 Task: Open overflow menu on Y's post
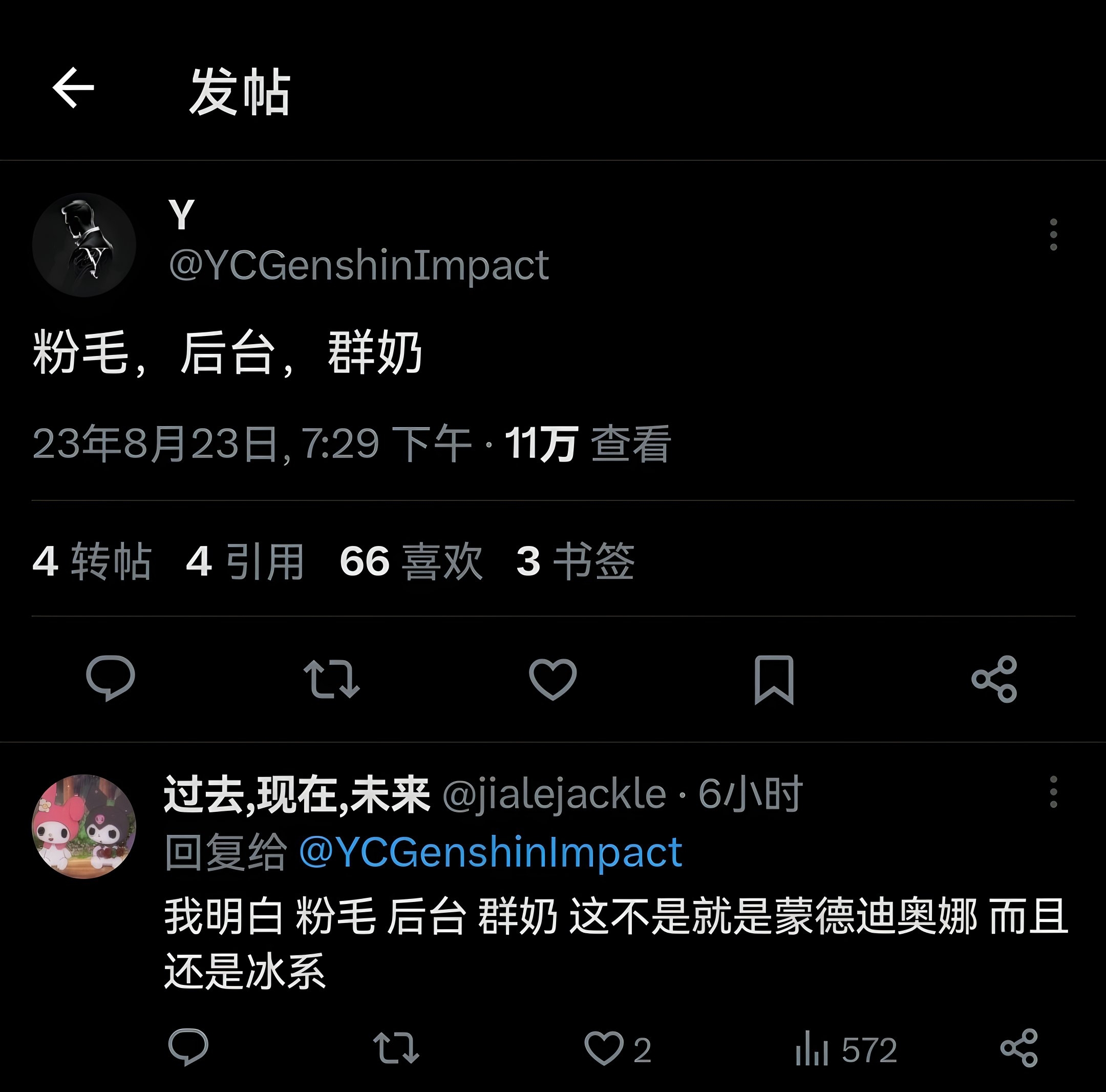point(1053,234)
